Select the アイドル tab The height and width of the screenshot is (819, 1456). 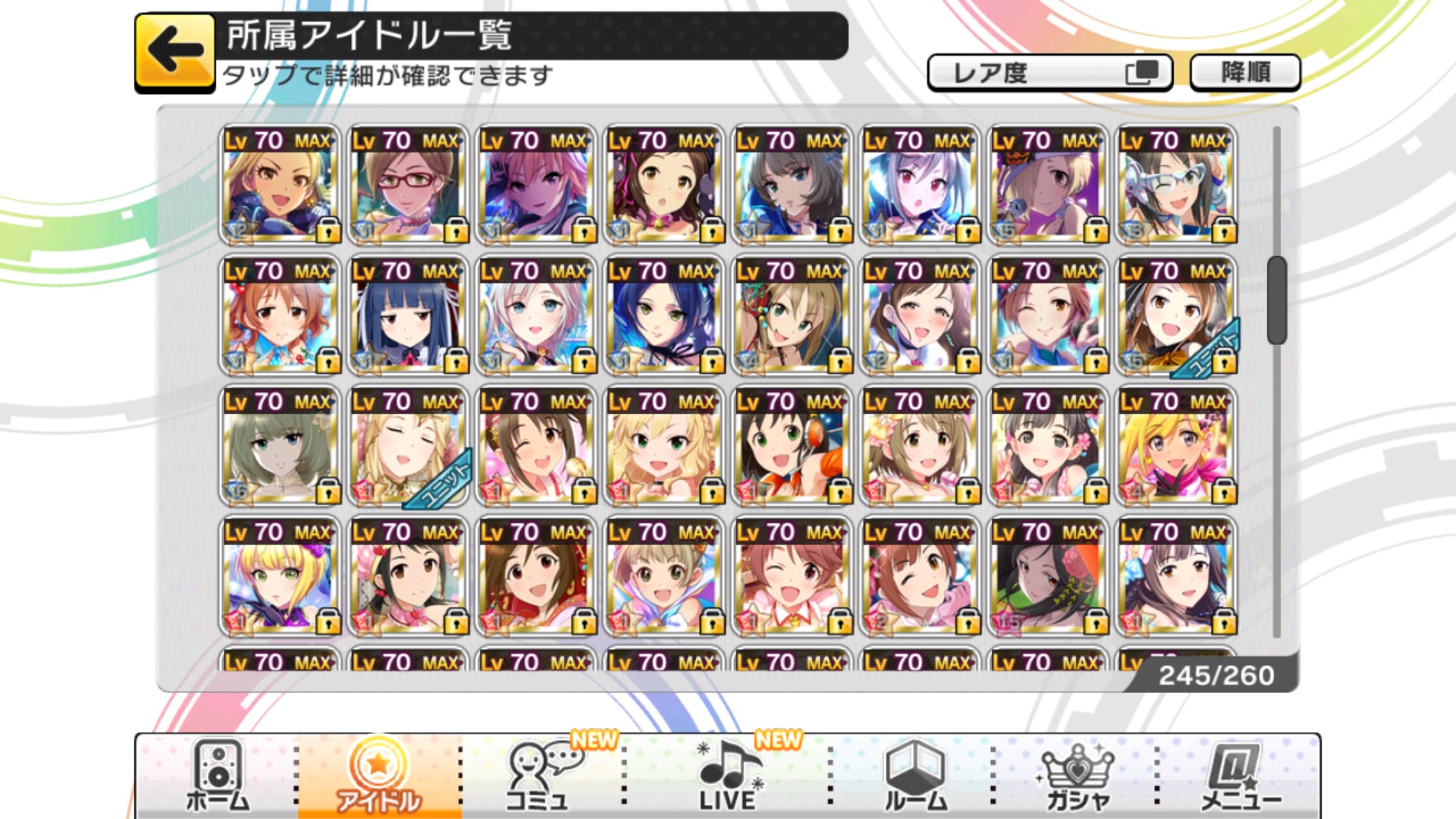[378, 775]
